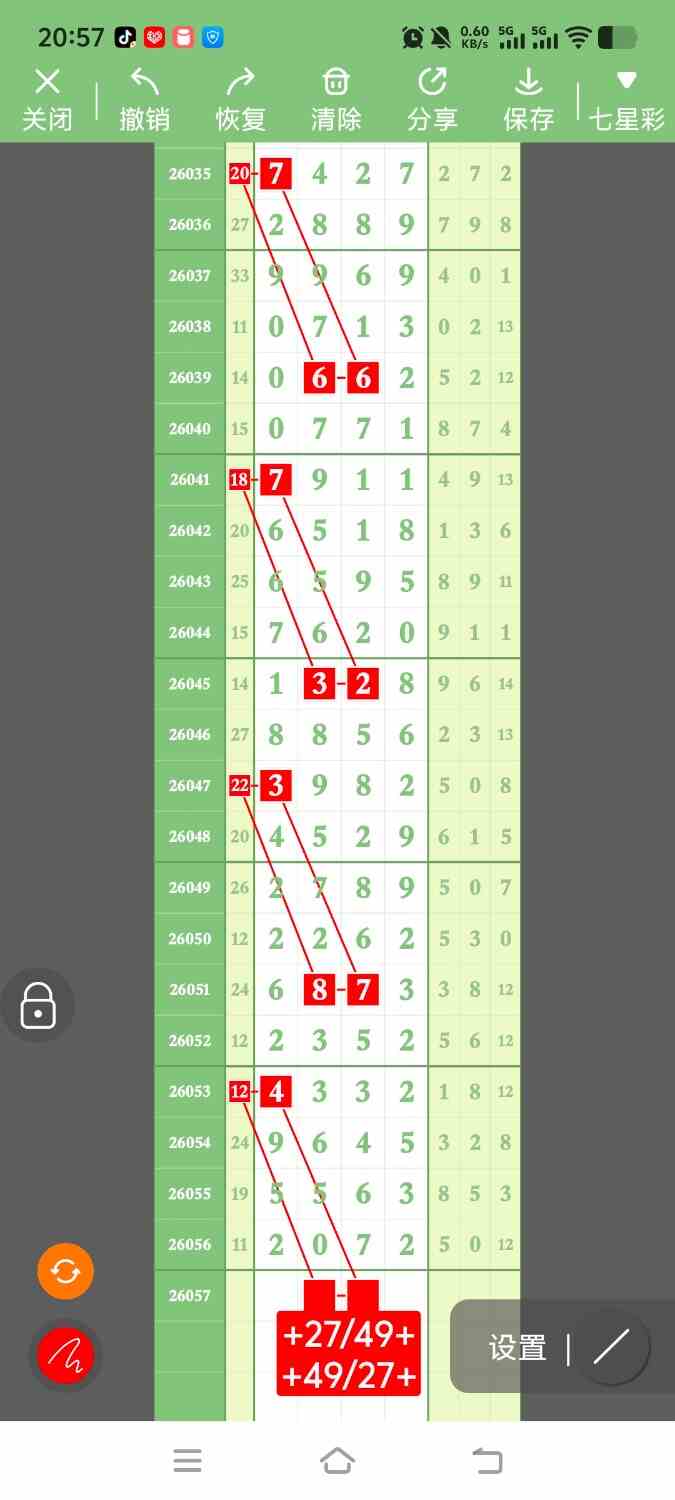The image size is (675, 1500).
Task: Open 设置 drawing settings
Action: click(517, 1348)
